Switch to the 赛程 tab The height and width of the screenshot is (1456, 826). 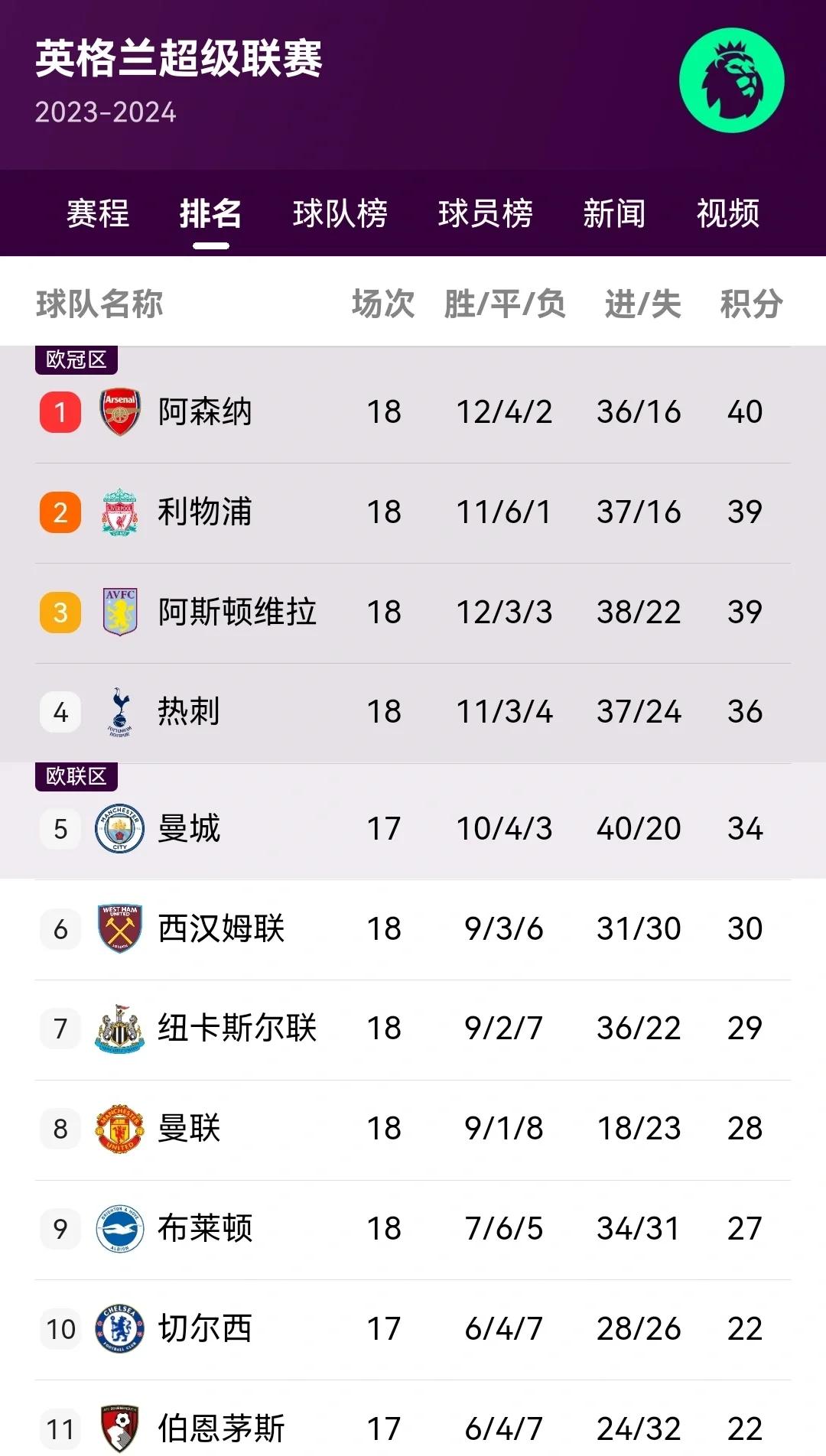[x=98, y=216]
